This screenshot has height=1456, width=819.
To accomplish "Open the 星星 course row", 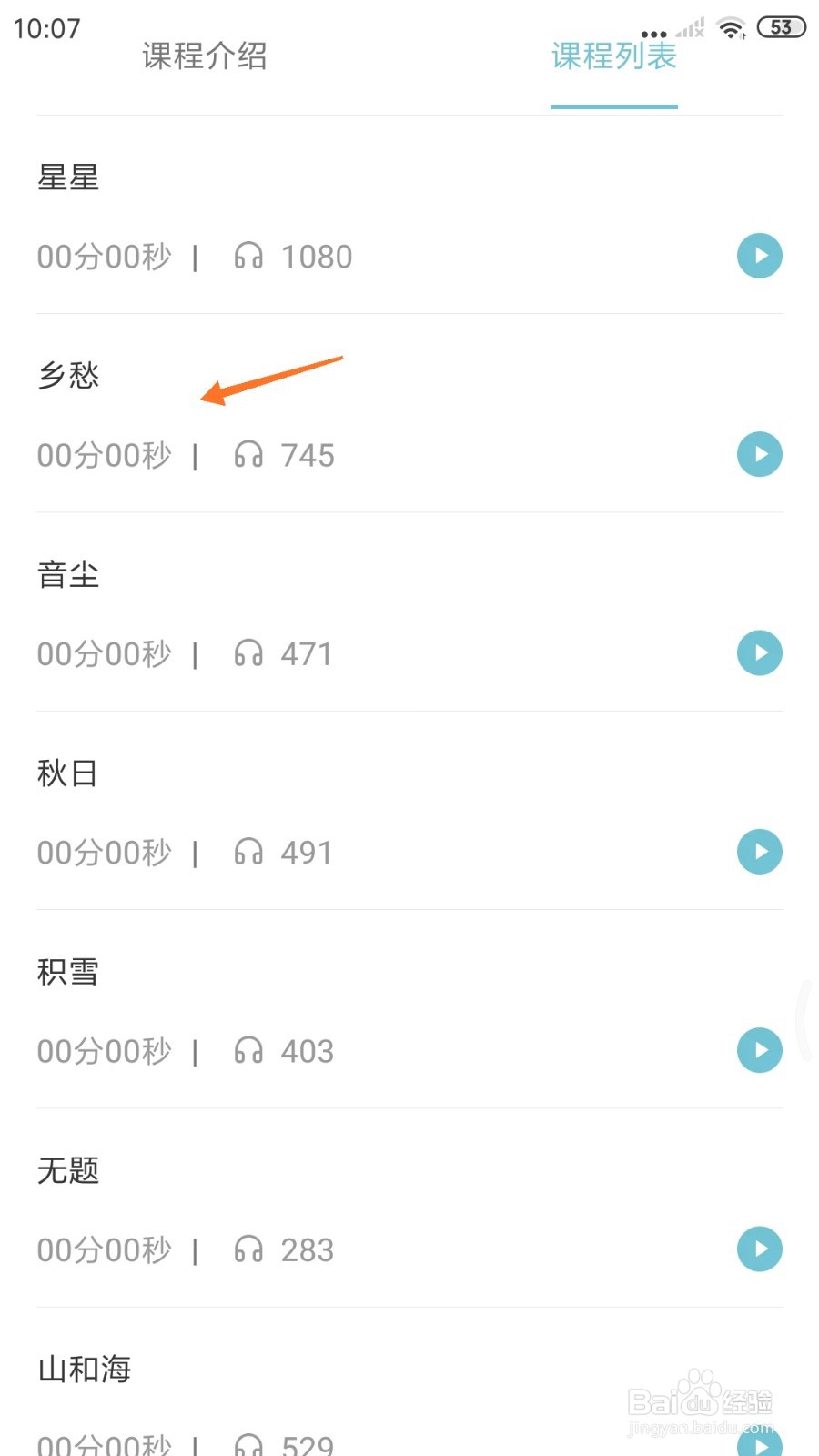I will pyautogui.click(x=409, y=215).
